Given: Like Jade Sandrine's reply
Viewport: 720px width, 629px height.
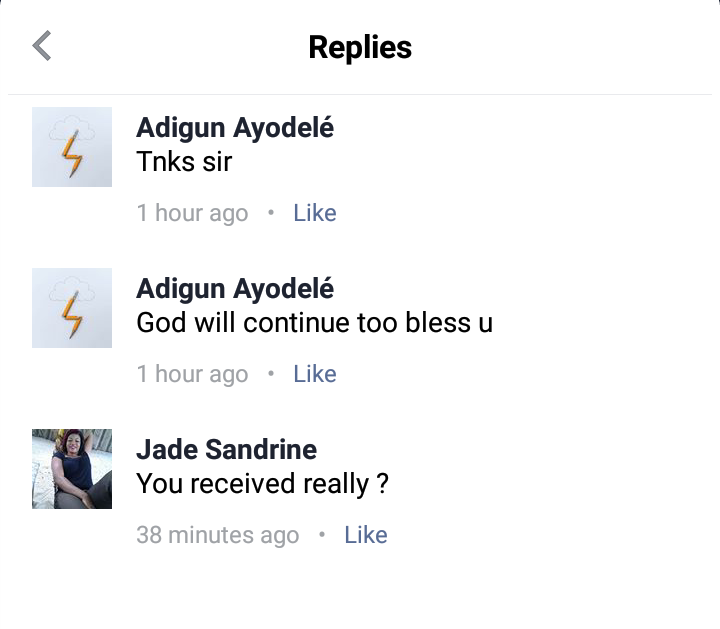Looking at the screenshot, I should coord(365,535).
